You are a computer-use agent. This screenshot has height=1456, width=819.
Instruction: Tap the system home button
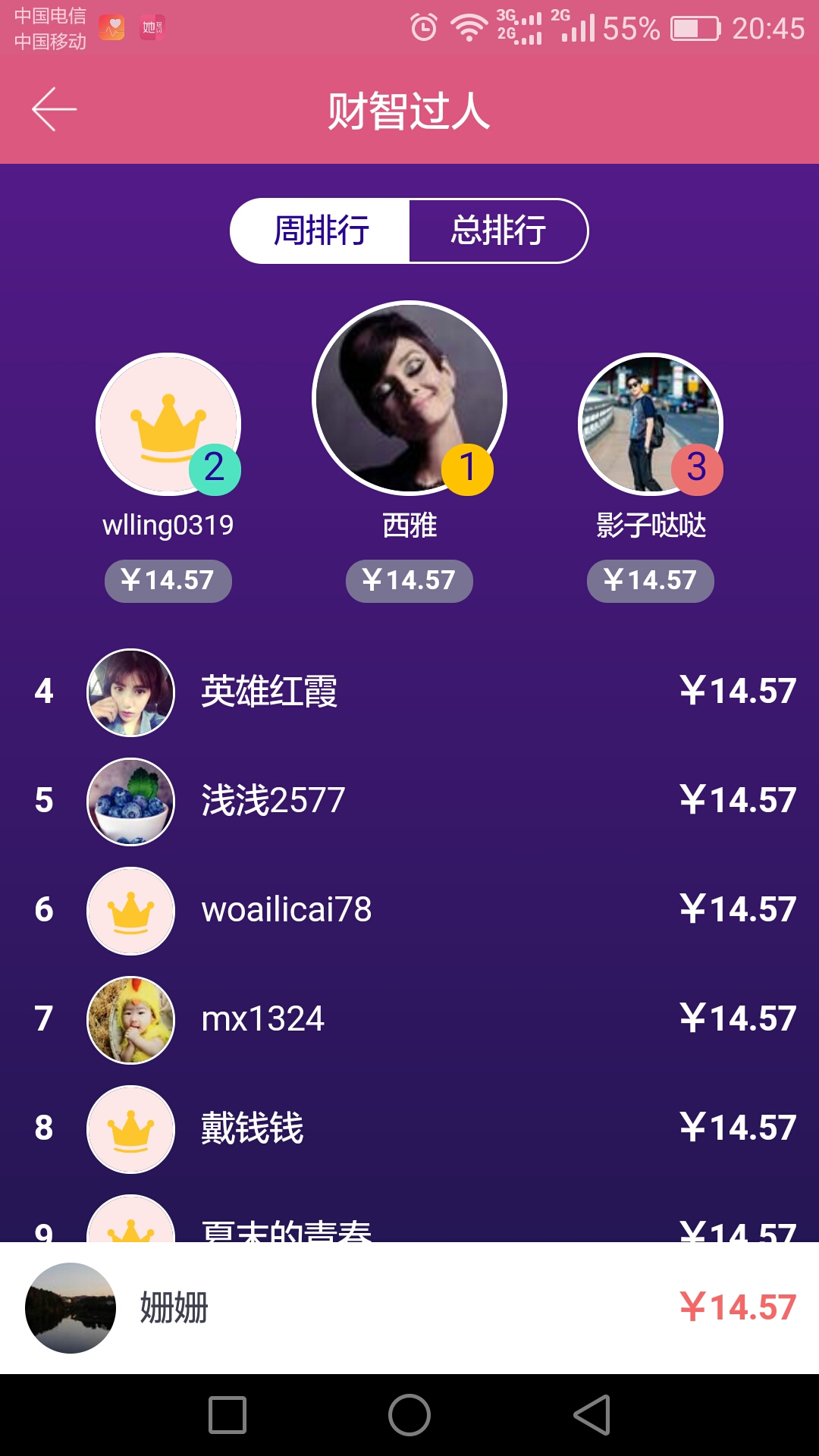coord(409,1415)
